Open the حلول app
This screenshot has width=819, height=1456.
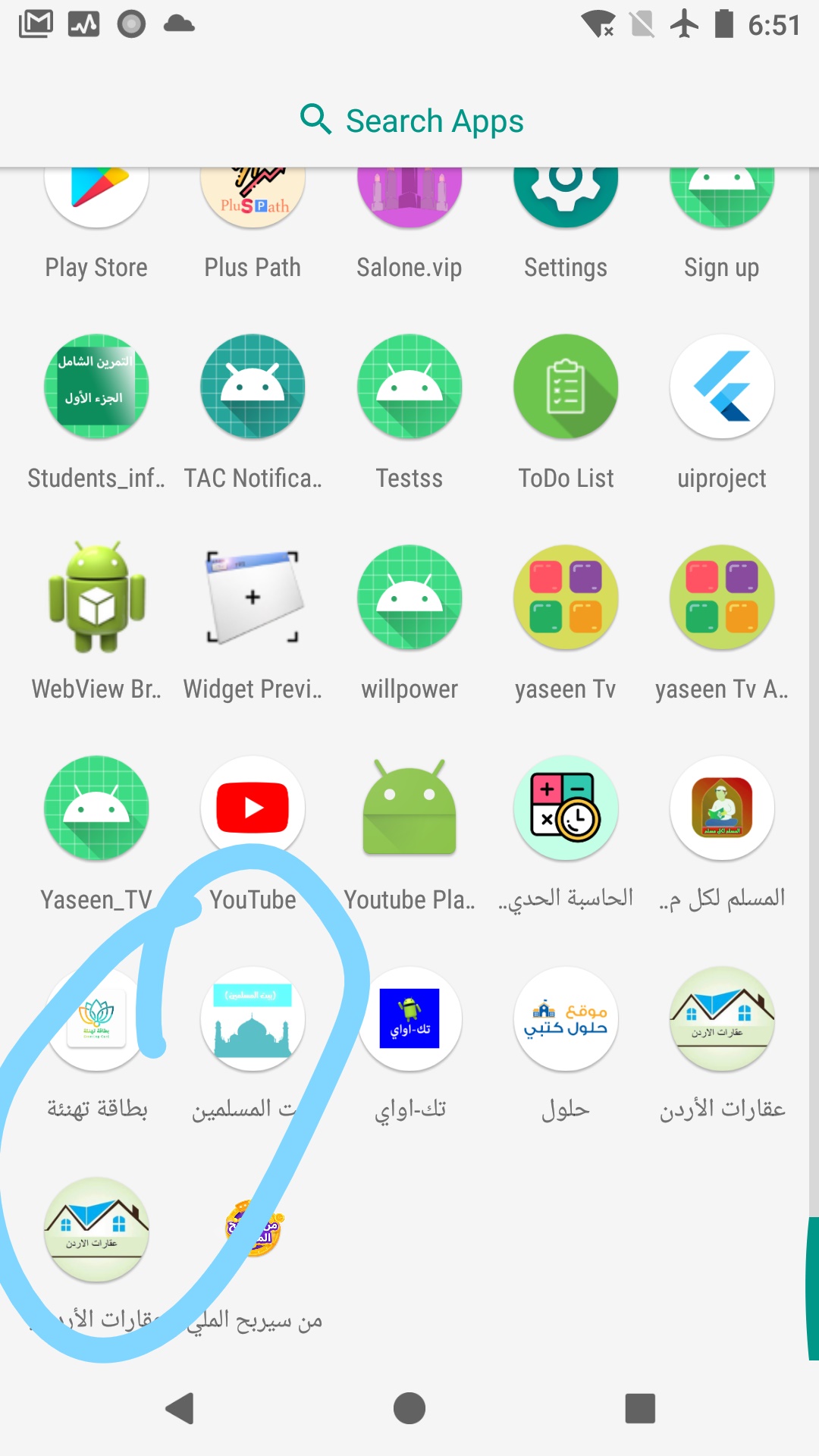(x=566, y=1019)
